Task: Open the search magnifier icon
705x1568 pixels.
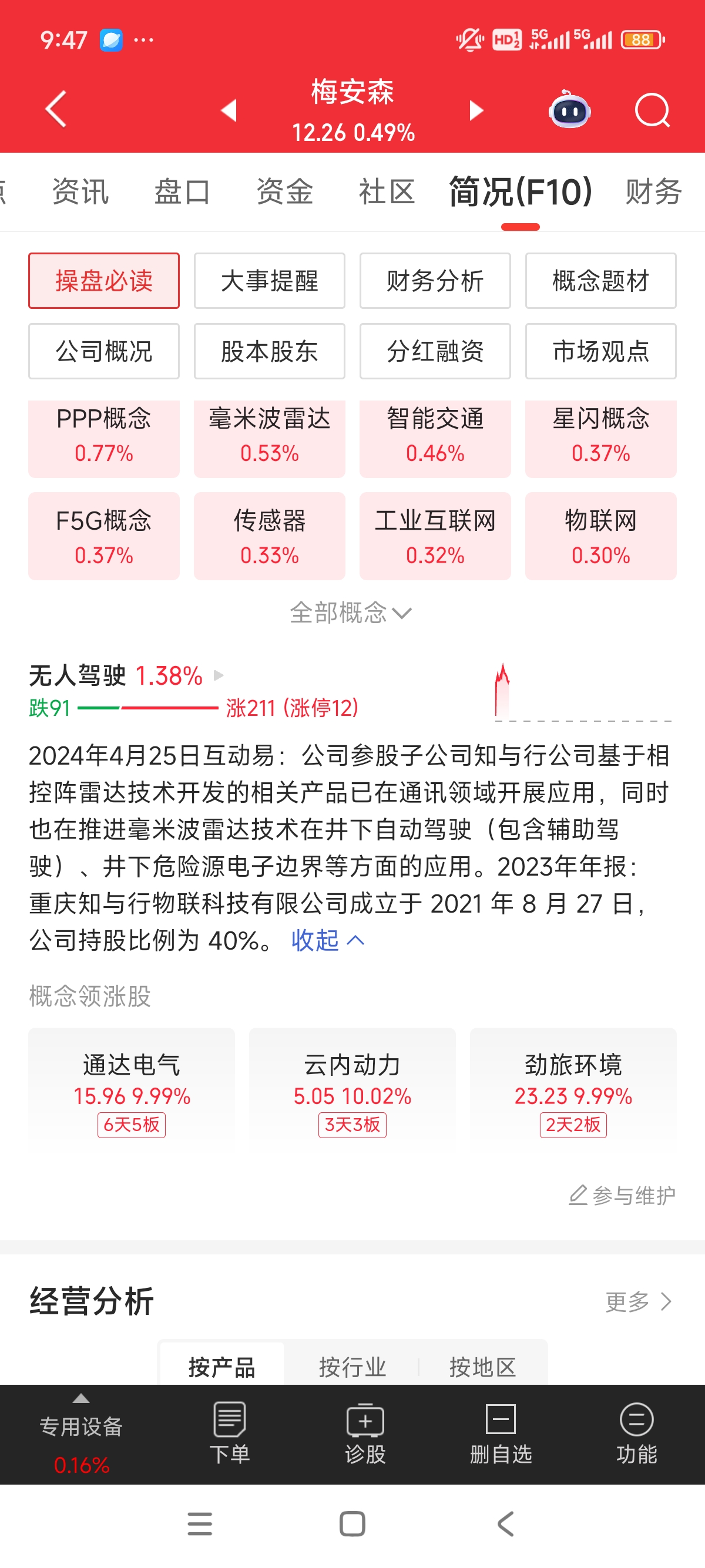Action: click(x=652, y=111)
